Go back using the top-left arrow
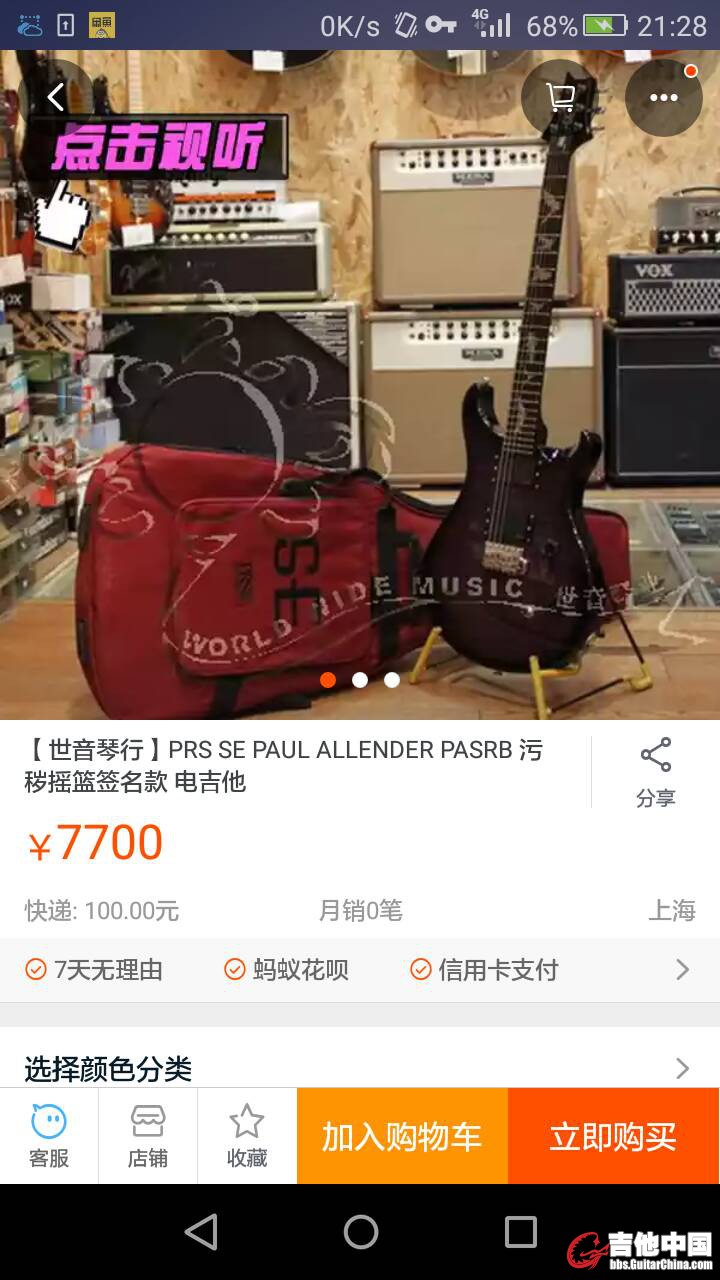Image resolution: width=720 pixels, height=1280 pixels. coord(56,97)
